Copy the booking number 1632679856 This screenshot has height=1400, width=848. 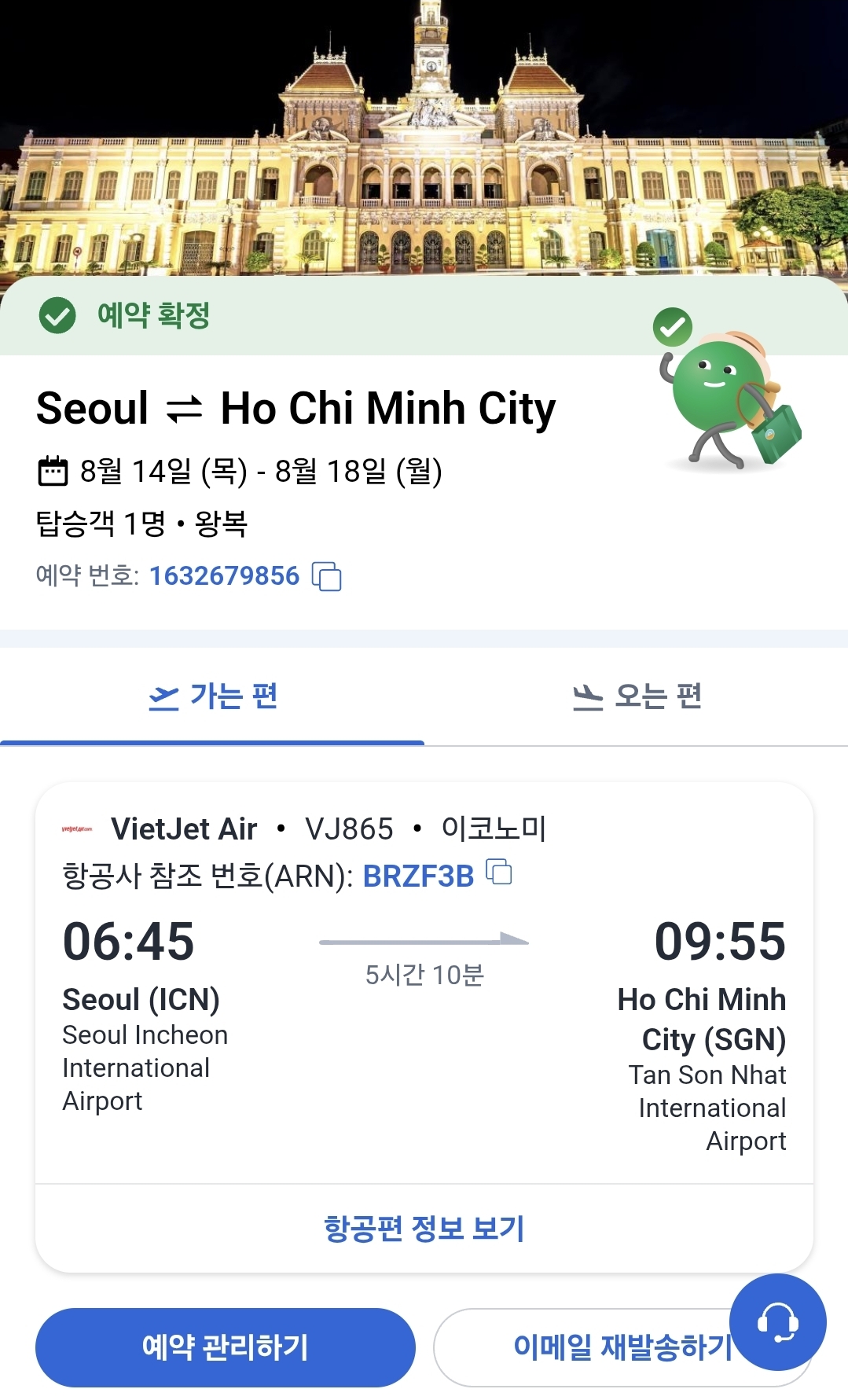[327, 576]
